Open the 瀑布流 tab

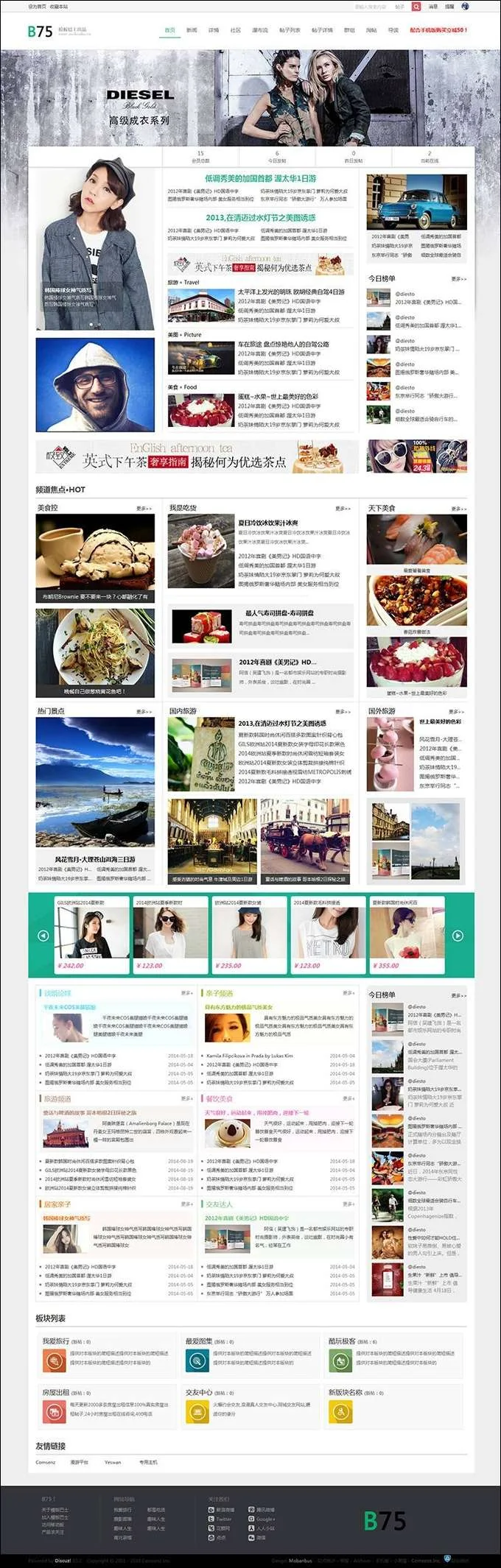click(x=259, y=30)
